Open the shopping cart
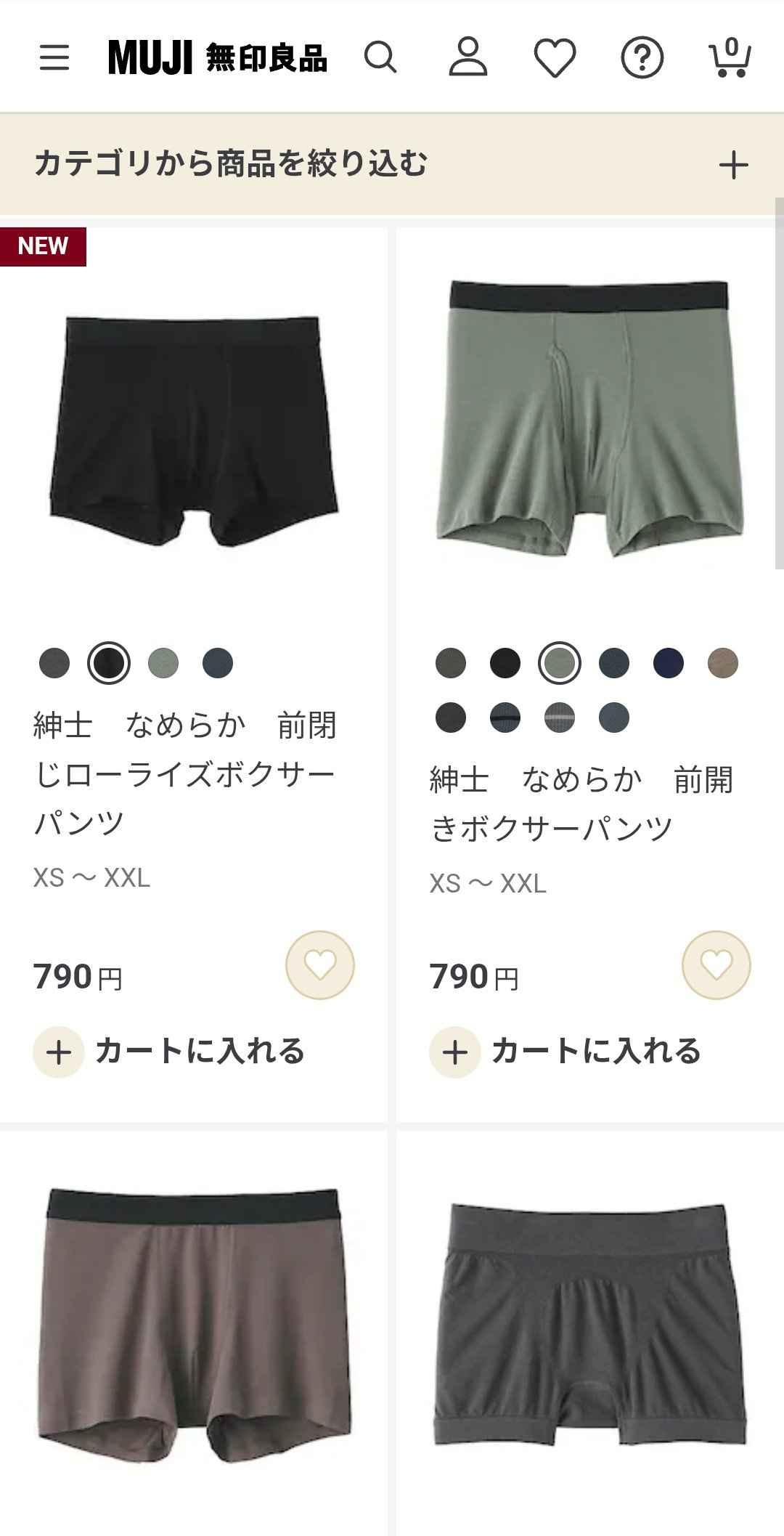 pyautogui.click(x=729, y=57)
